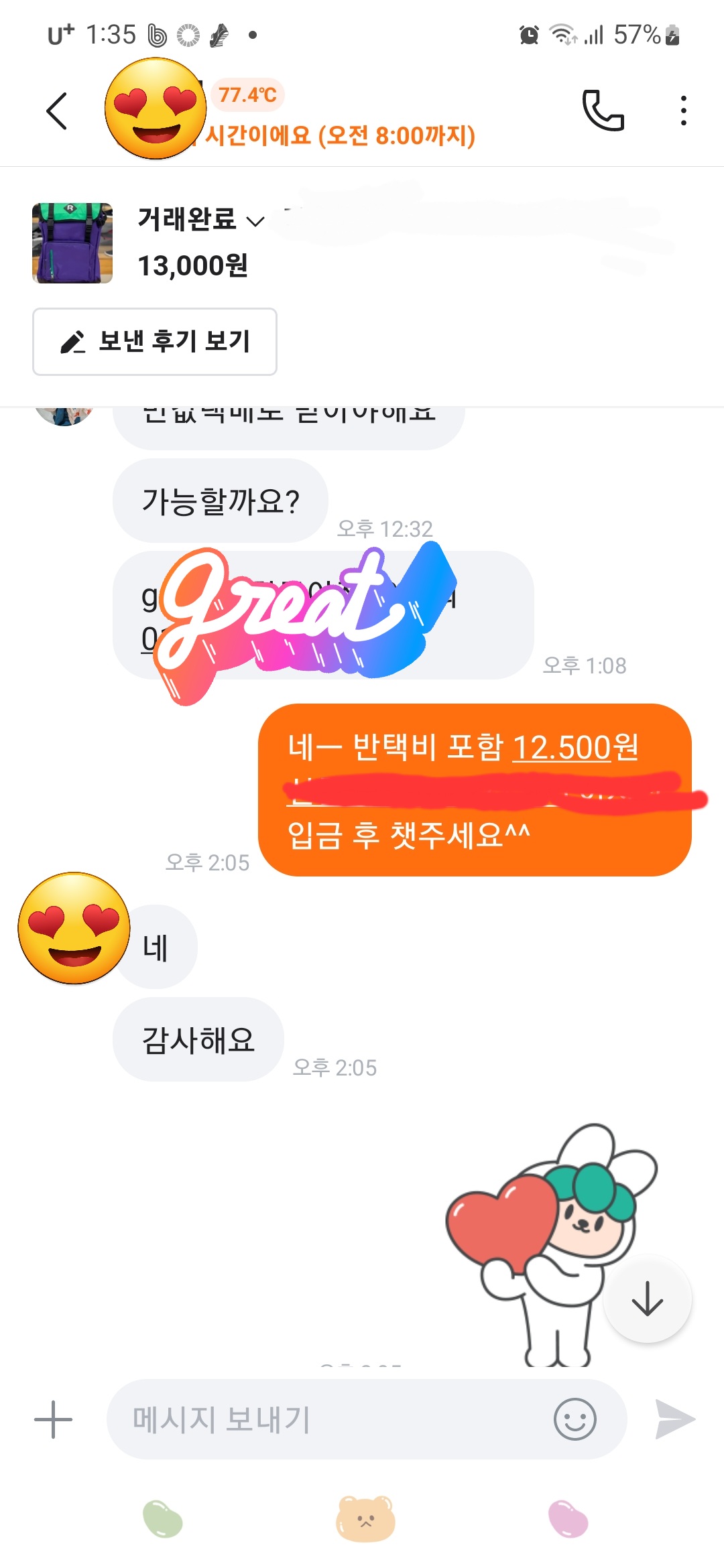The image size is (724, 1568).
Task: Open the overflow menu
Action: [683, 111]
